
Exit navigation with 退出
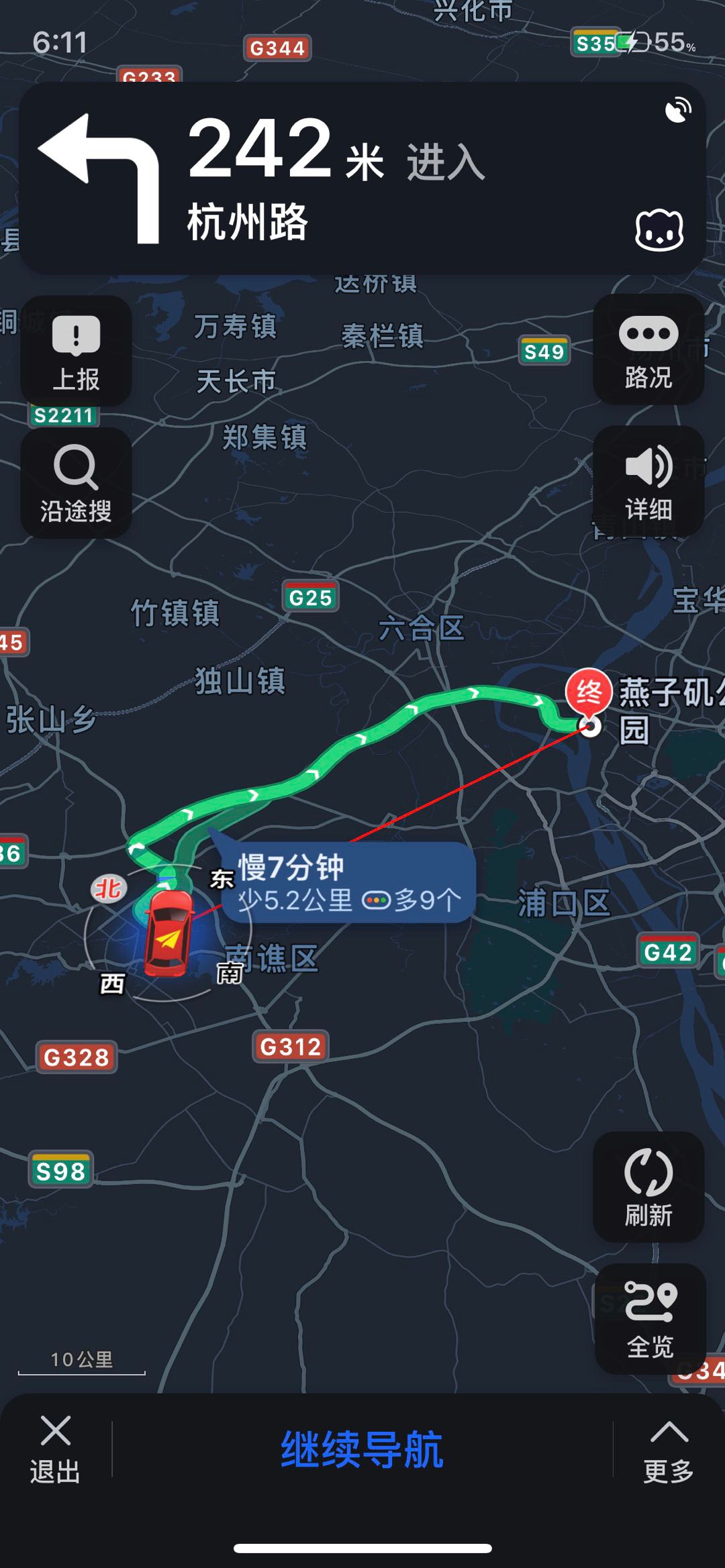tap(55, 1449)
